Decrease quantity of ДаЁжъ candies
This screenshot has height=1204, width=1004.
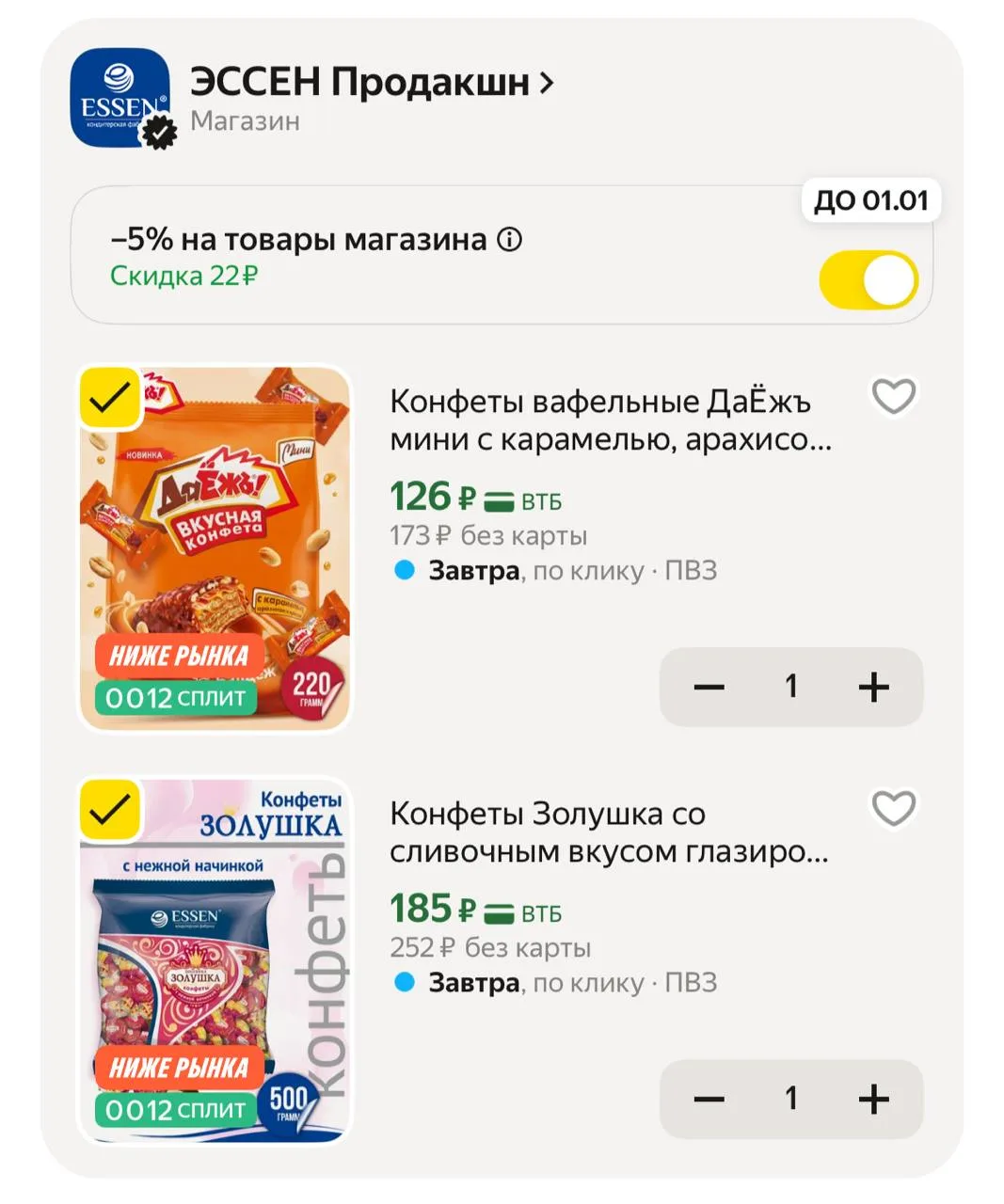tap(709, 687)
